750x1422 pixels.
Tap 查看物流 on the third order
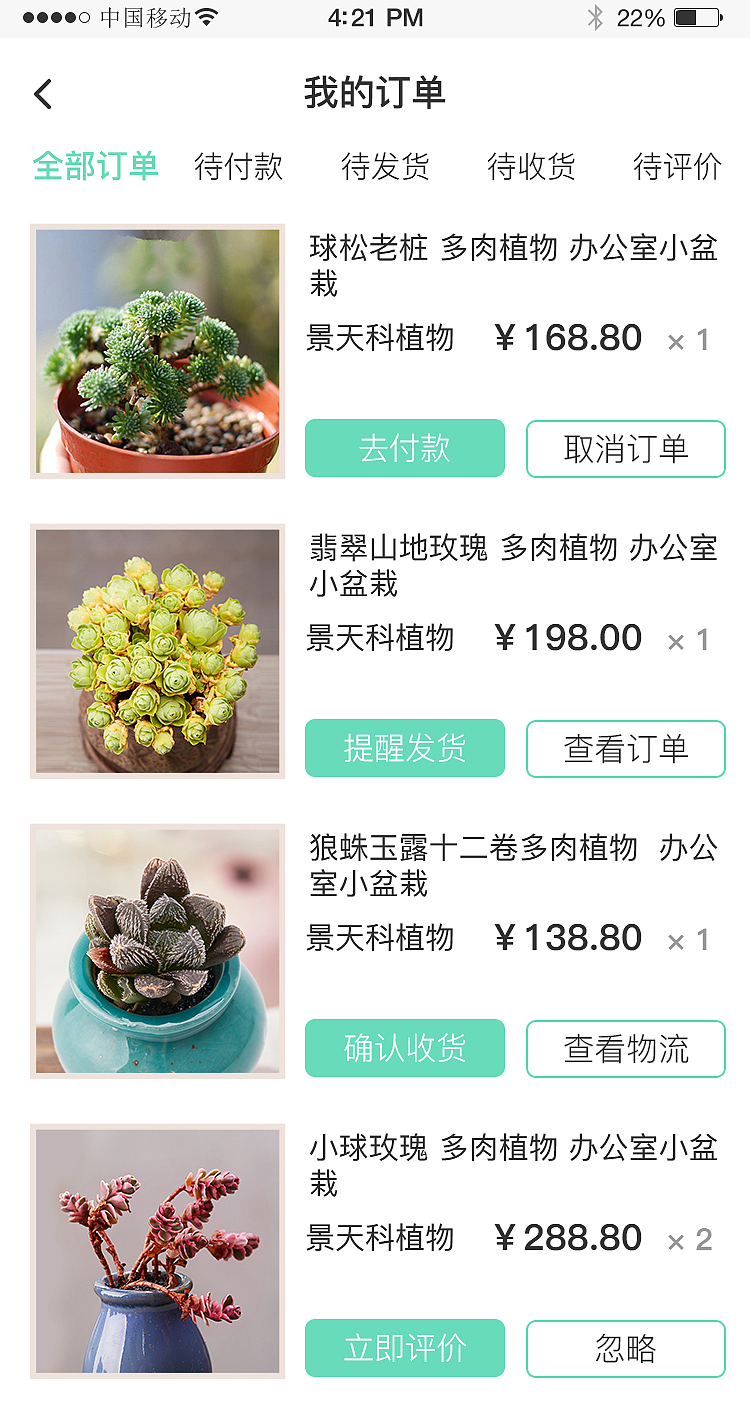pos(625,1048)
